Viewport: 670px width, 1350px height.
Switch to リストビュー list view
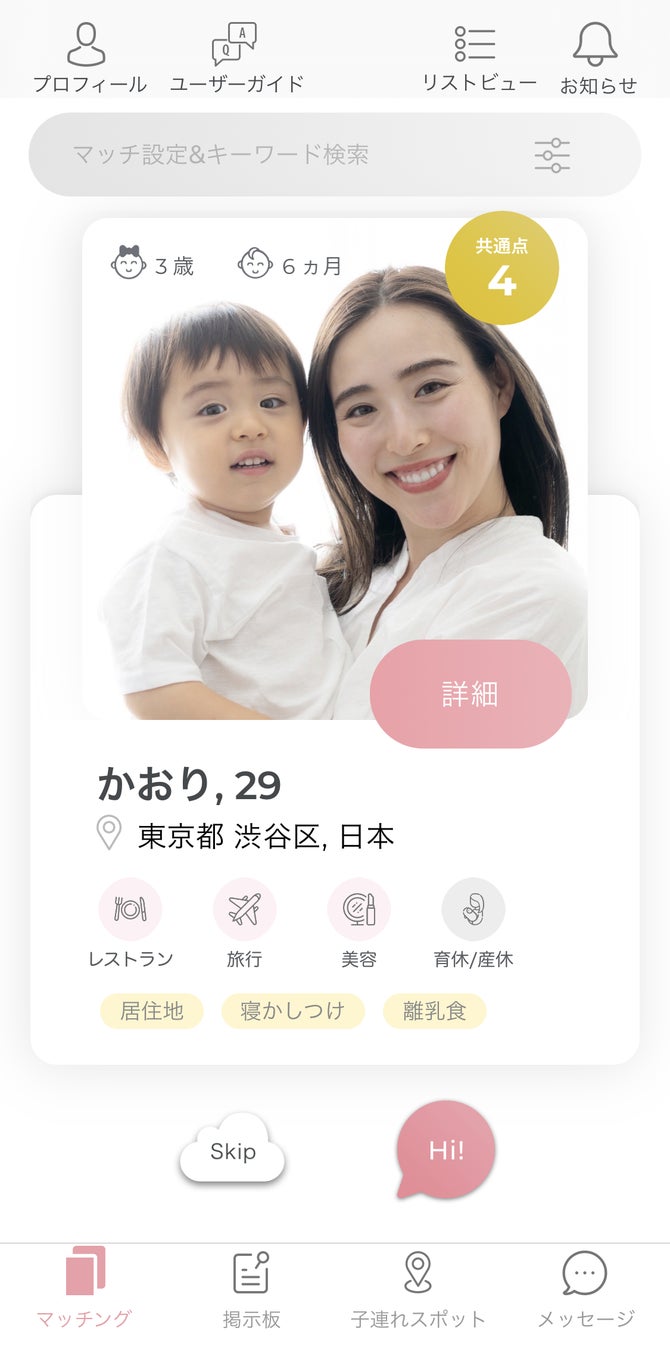[478, 58]
